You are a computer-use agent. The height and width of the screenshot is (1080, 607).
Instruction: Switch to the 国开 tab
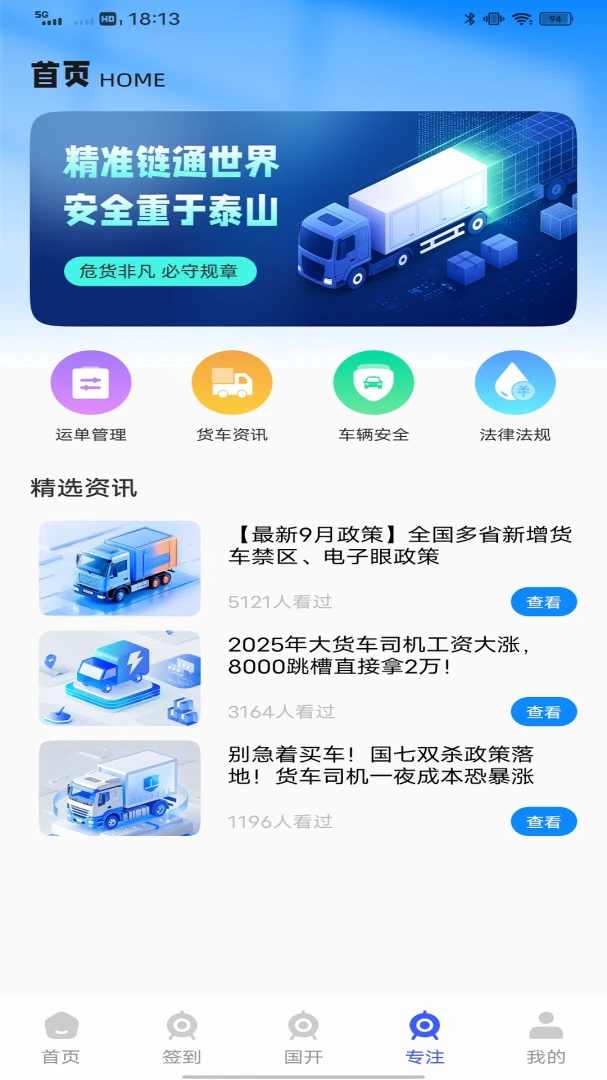click(x=303, y=1039)
